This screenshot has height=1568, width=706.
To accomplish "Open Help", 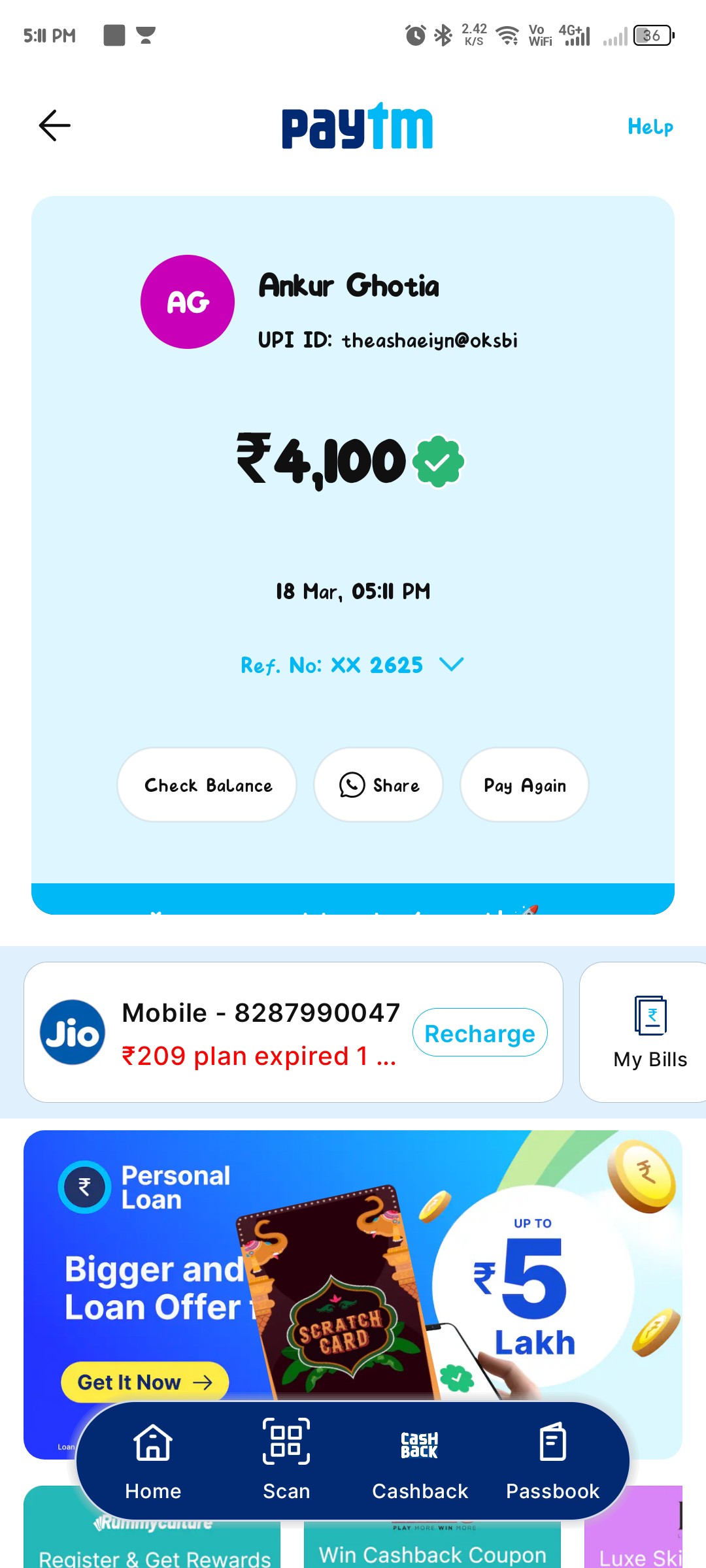I will coord(650,127).
